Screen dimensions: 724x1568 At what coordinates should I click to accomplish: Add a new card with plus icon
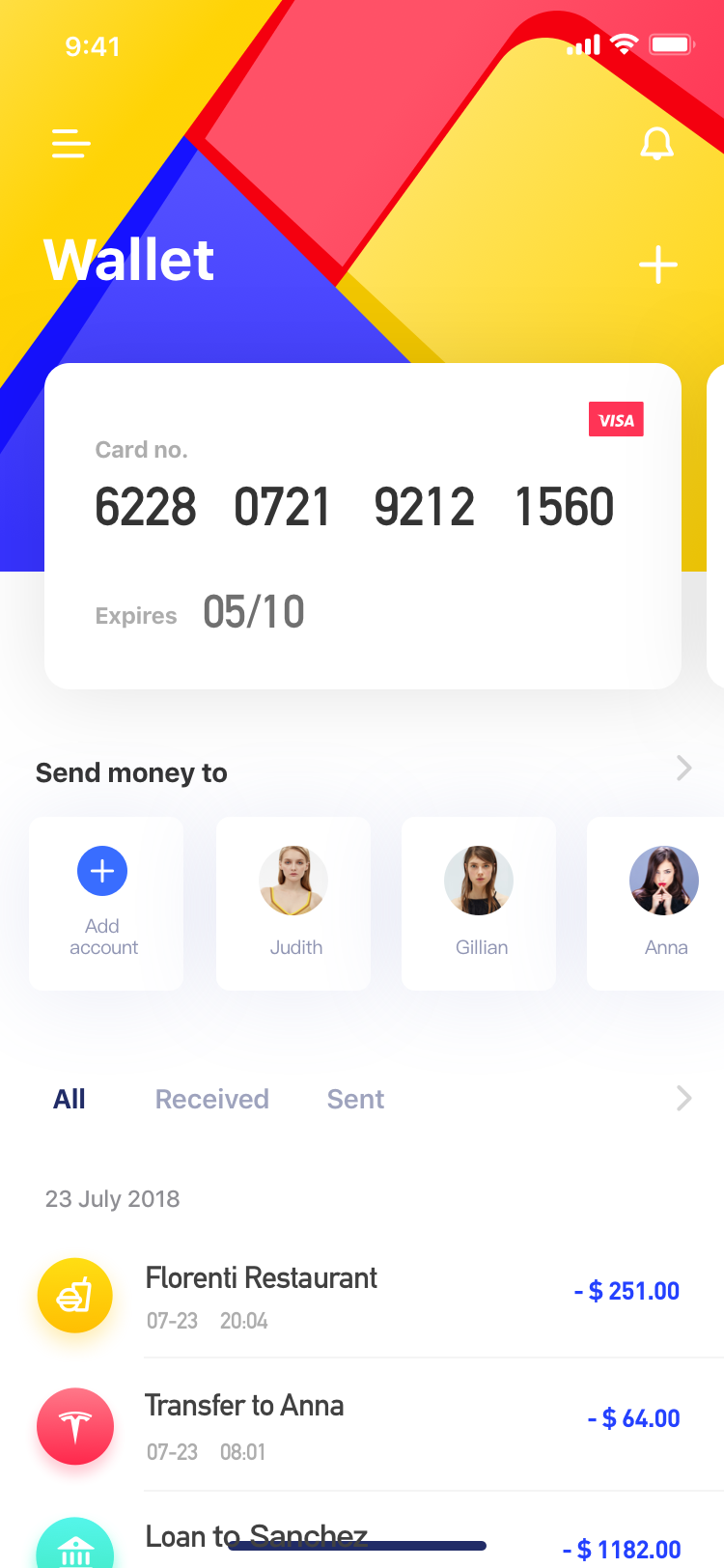(x=658, y=265)
